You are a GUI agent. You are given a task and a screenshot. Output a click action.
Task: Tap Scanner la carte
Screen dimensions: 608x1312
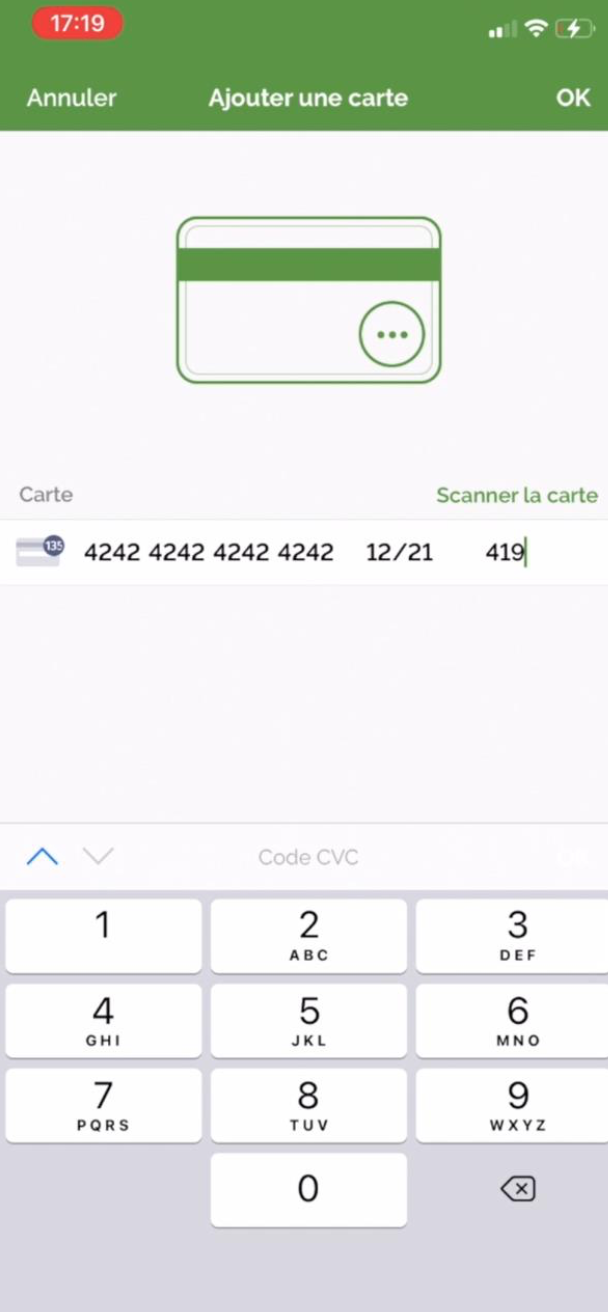tap(517, 495)
